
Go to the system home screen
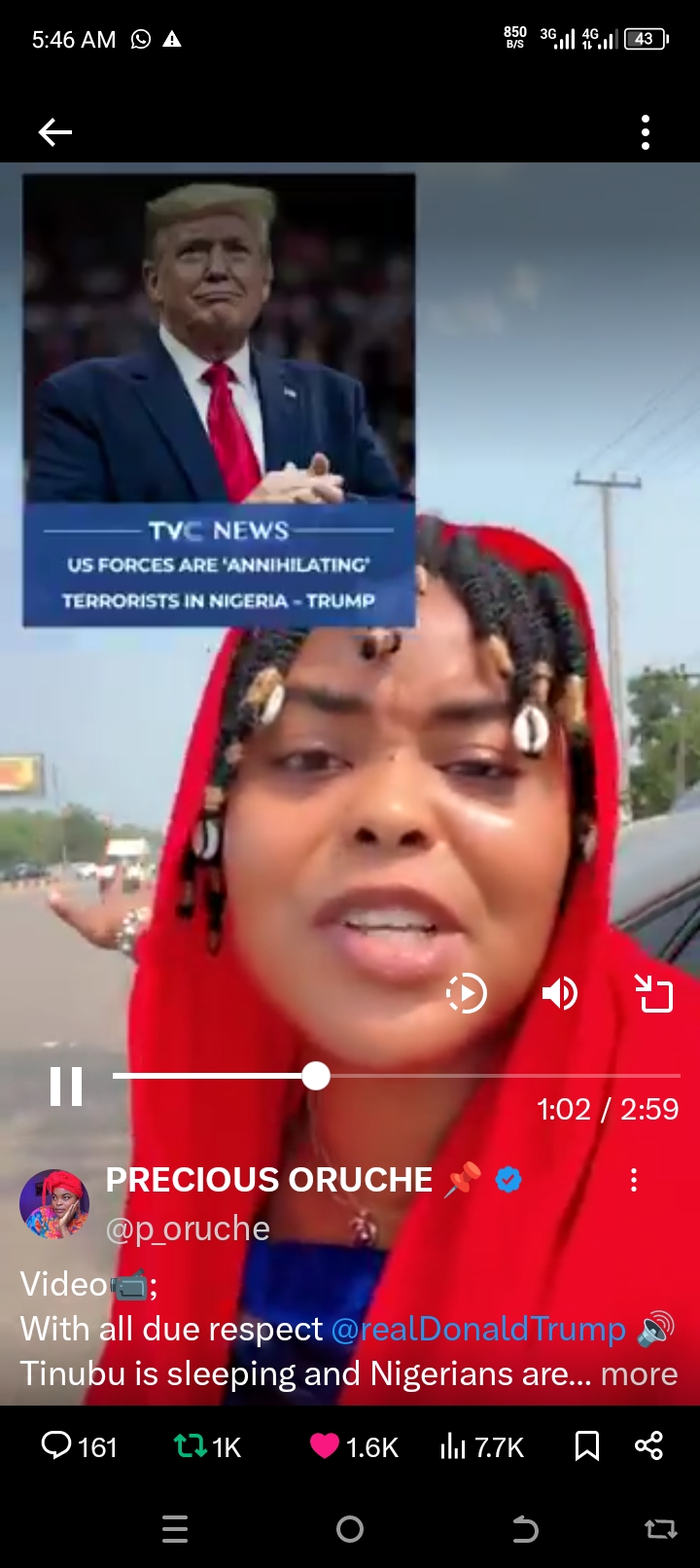coord(350,1530)
